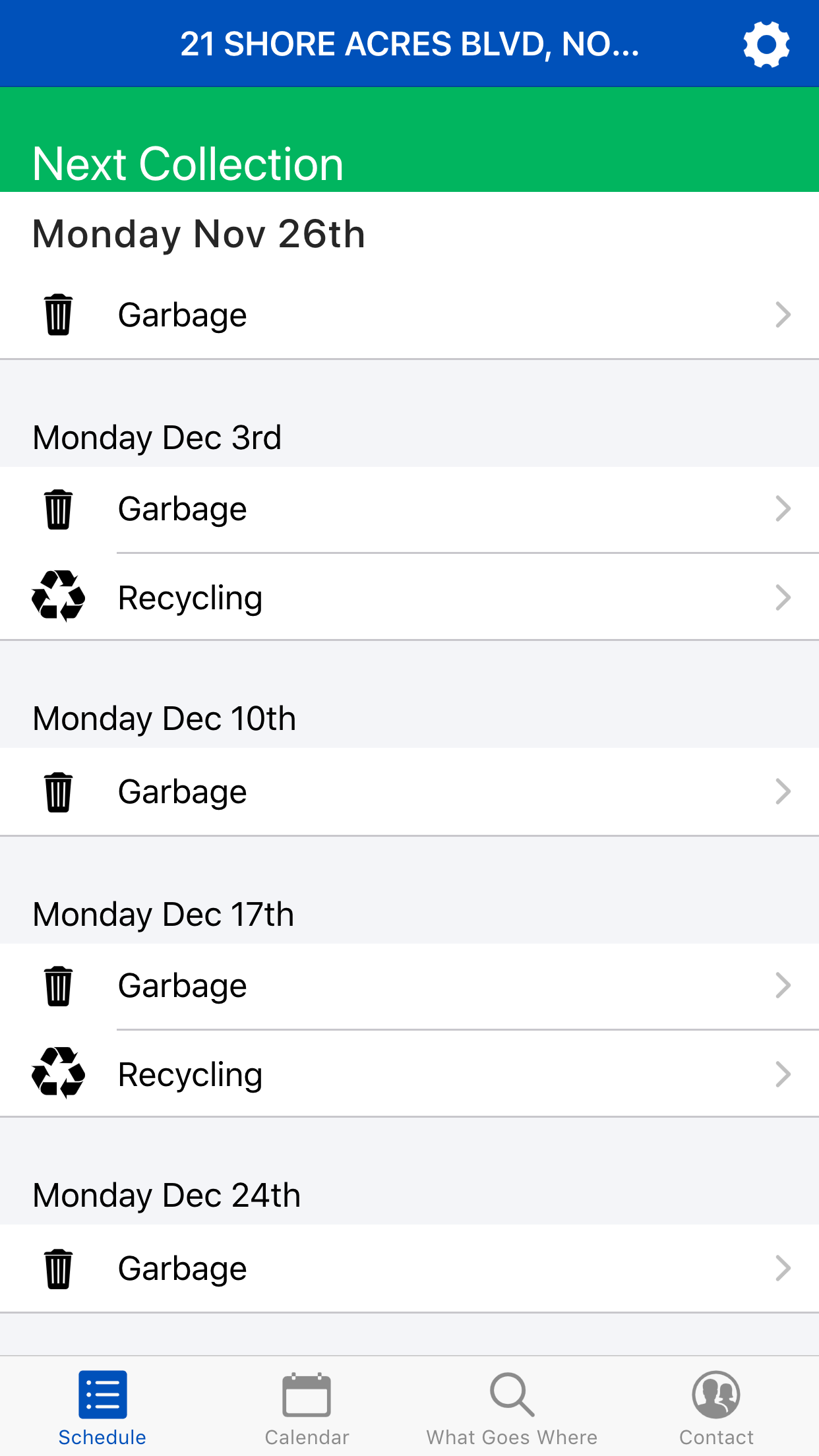Tap the recycling symbol under Dec 3rd
The height and width of the screenshot is (1456, 819).
coord(58,597)
